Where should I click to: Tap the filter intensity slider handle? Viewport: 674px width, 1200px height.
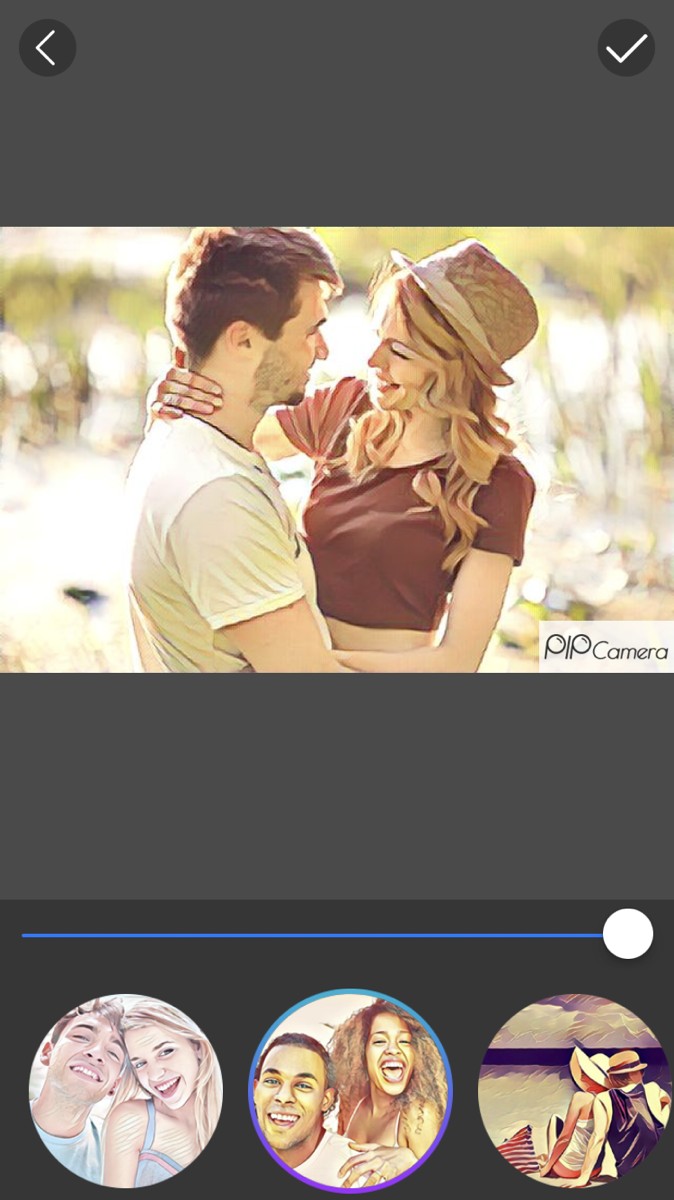click(628, 935)
